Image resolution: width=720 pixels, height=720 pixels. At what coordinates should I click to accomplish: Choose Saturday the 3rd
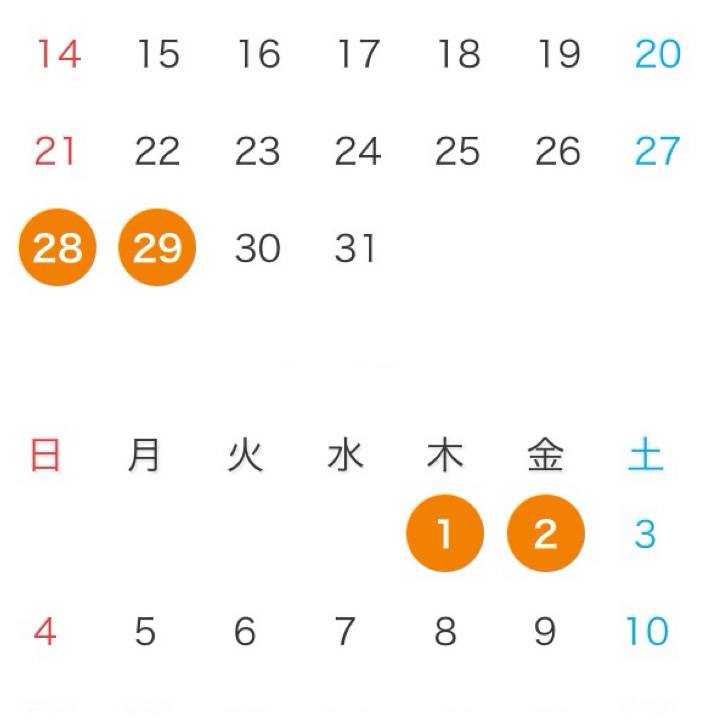(x=645, y=534)
